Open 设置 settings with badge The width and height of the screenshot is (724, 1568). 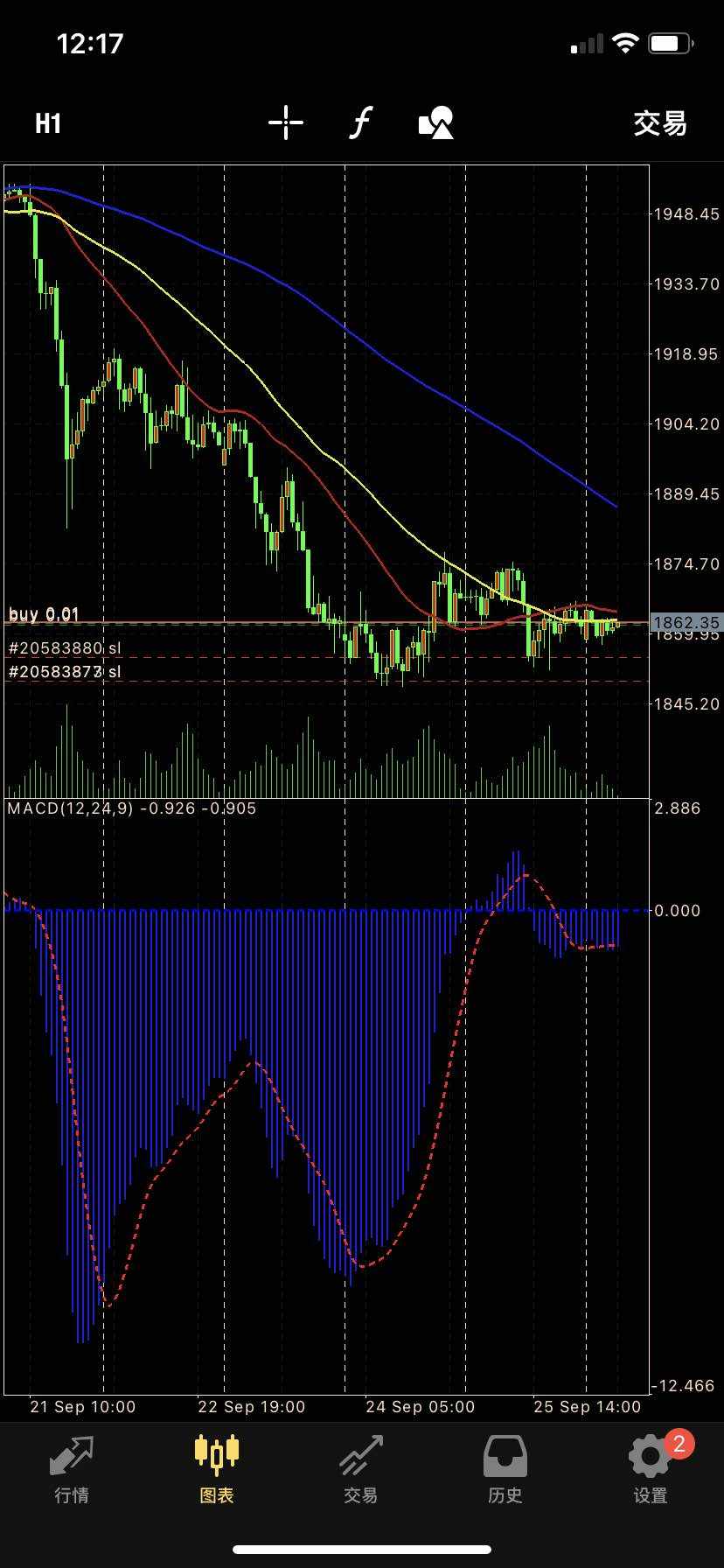(651, 1470)
